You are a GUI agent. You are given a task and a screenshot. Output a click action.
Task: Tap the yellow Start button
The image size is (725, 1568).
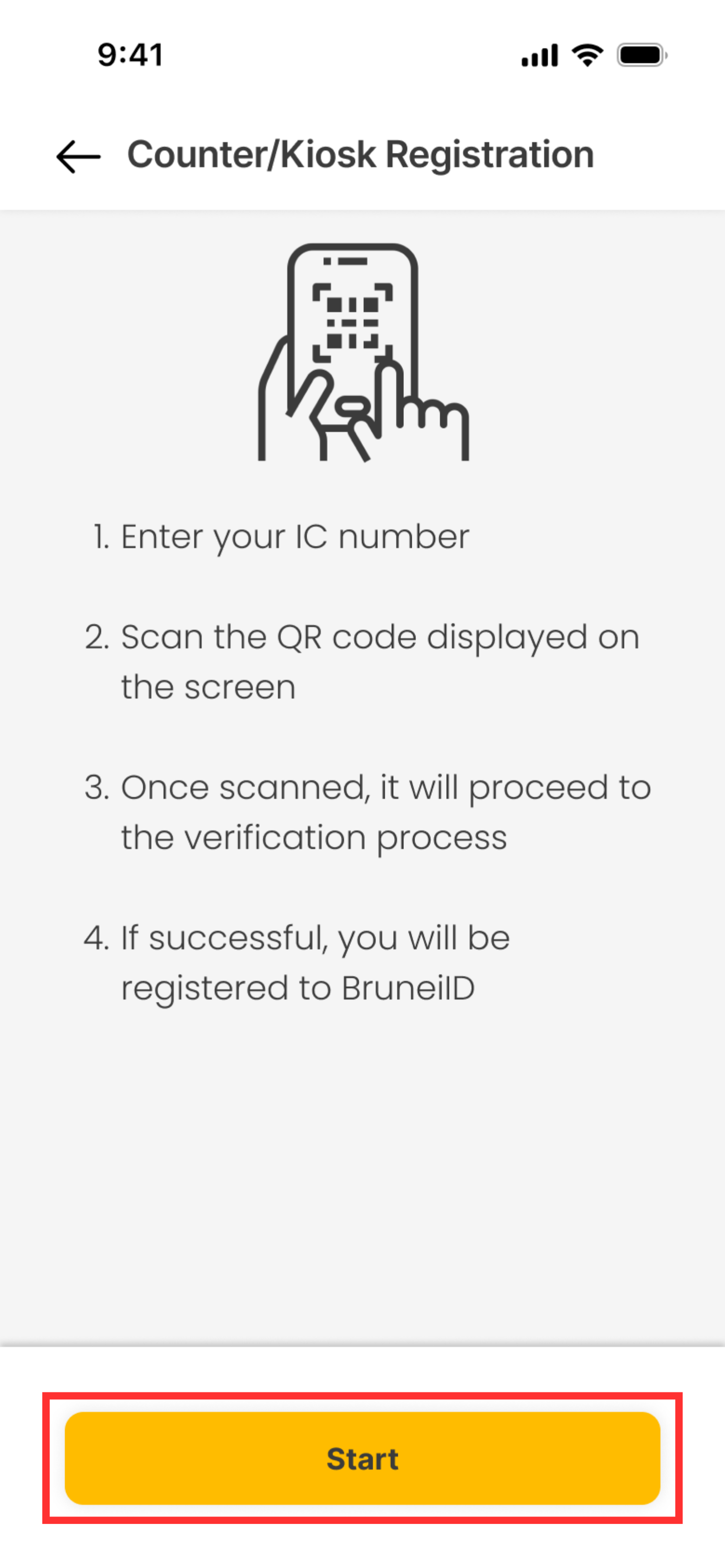(x=362, y=1458)
